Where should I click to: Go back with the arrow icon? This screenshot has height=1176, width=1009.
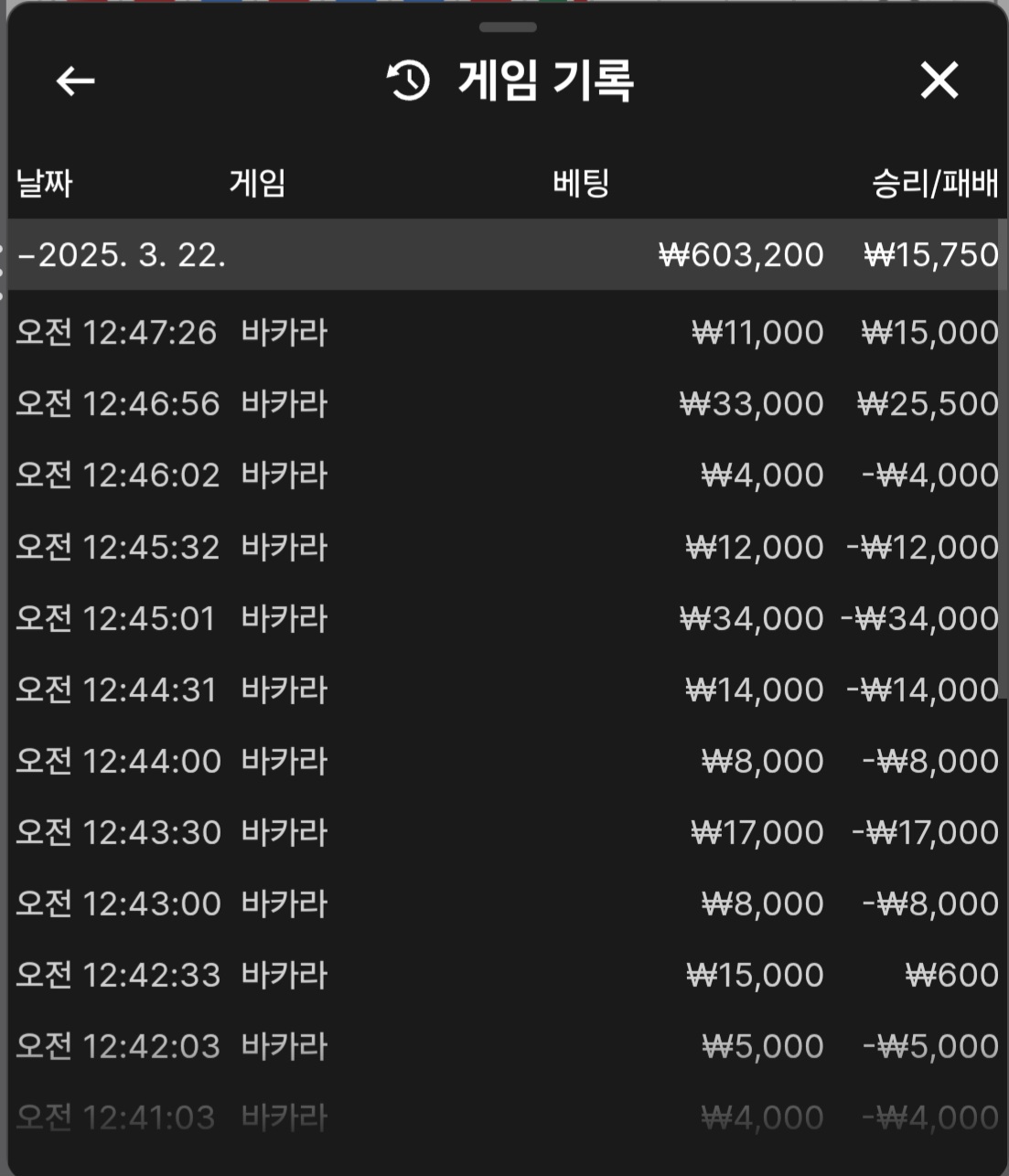pos(75,81)
